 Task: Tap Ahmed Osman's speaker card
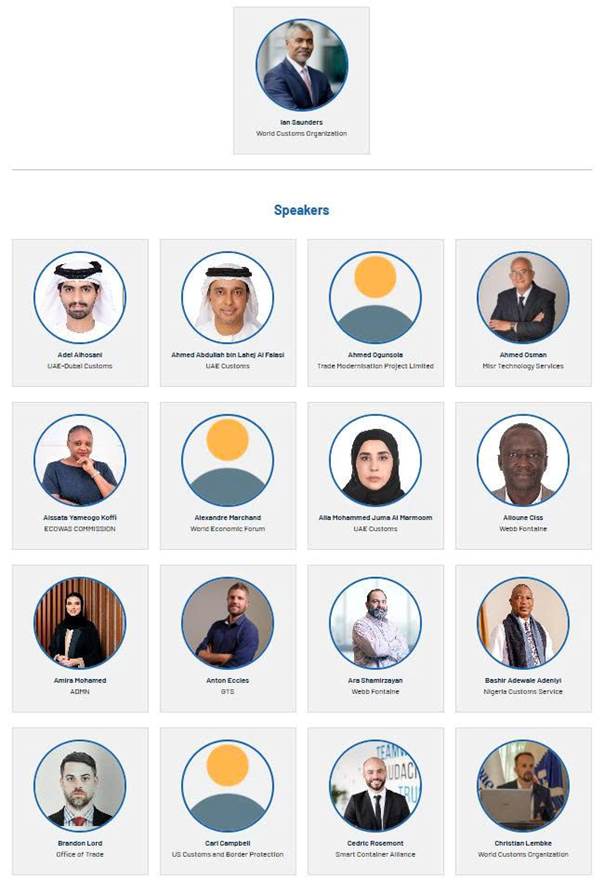523,311
